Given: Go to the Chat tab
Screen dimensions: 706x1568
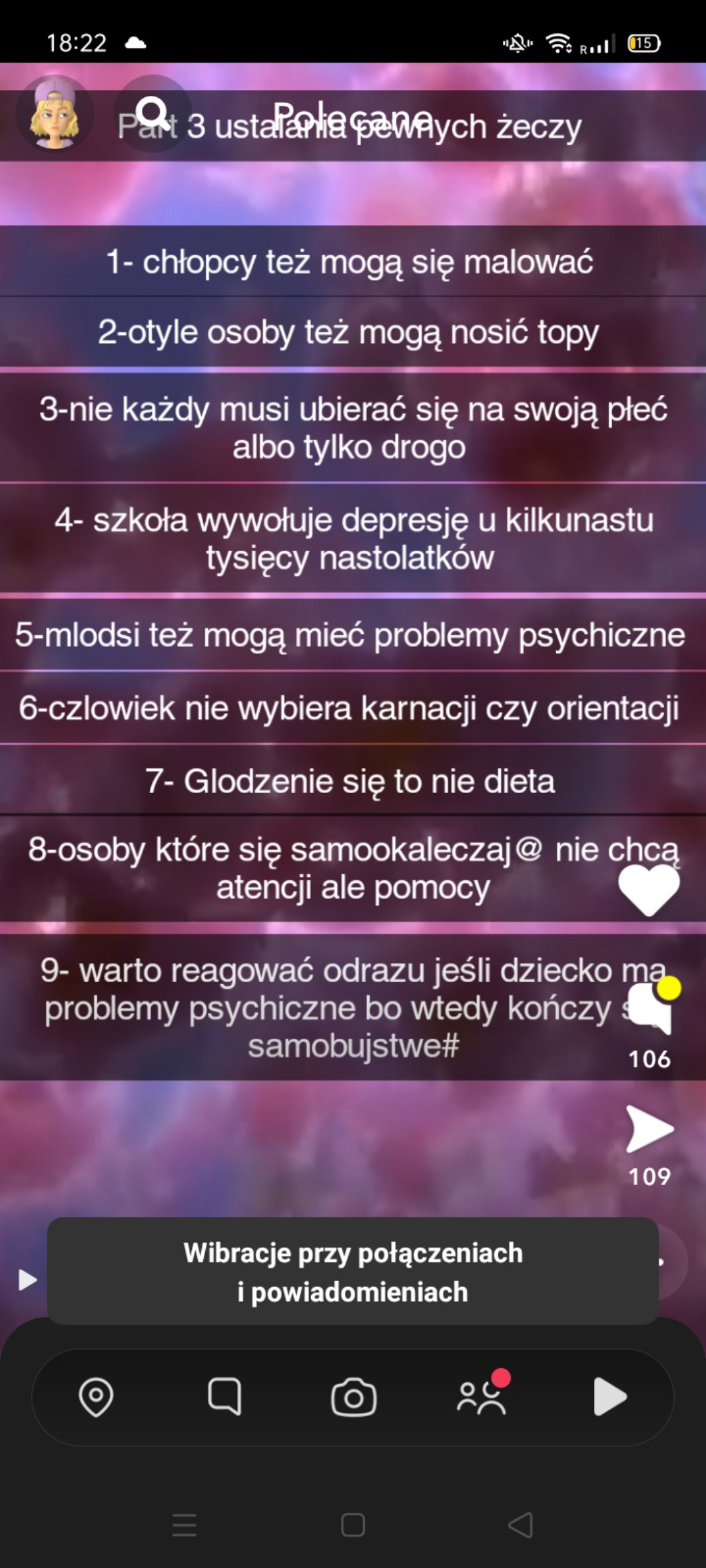Looking at the screenshot, I should pyautogui.click(x=224, y=1396).
